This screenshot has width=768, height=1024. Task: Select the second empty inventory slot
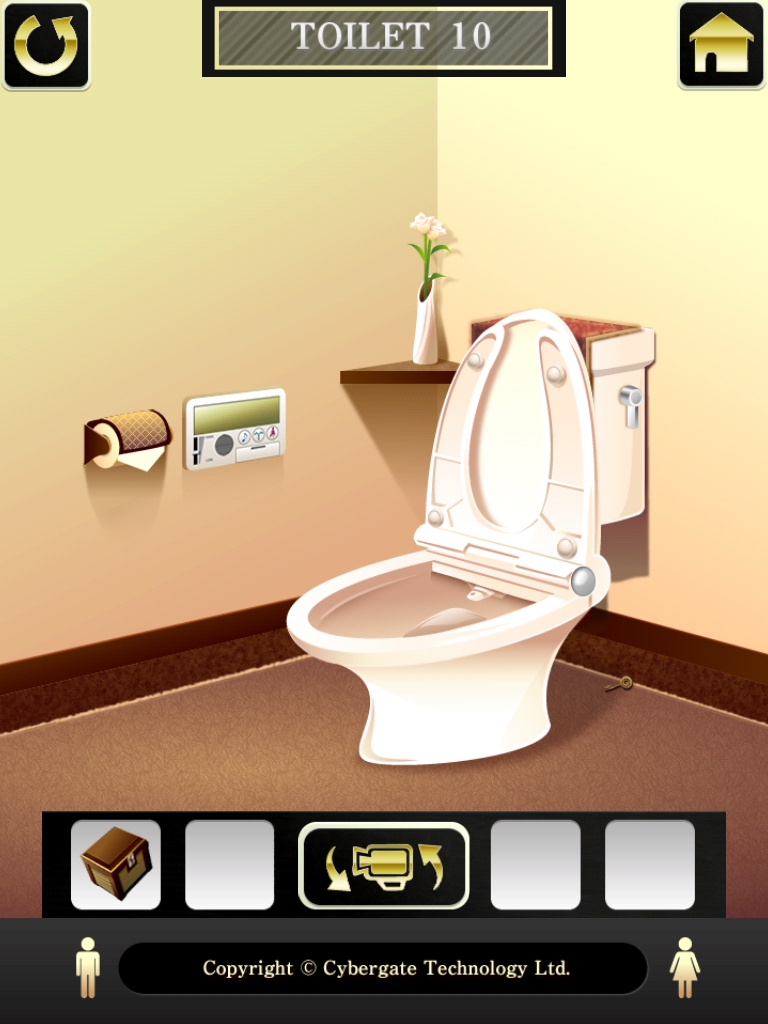click(x=535, y=865)
